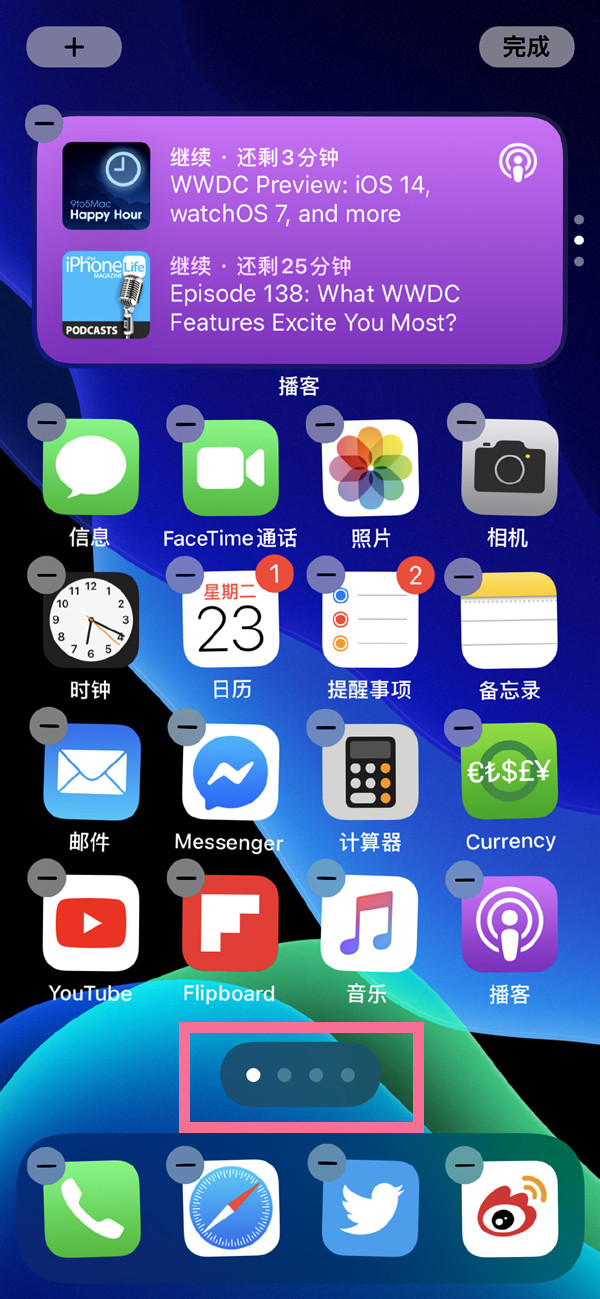Open the 日历 app
The height and width of the screenshot is (1299, 600).
(x=230, y=620)
